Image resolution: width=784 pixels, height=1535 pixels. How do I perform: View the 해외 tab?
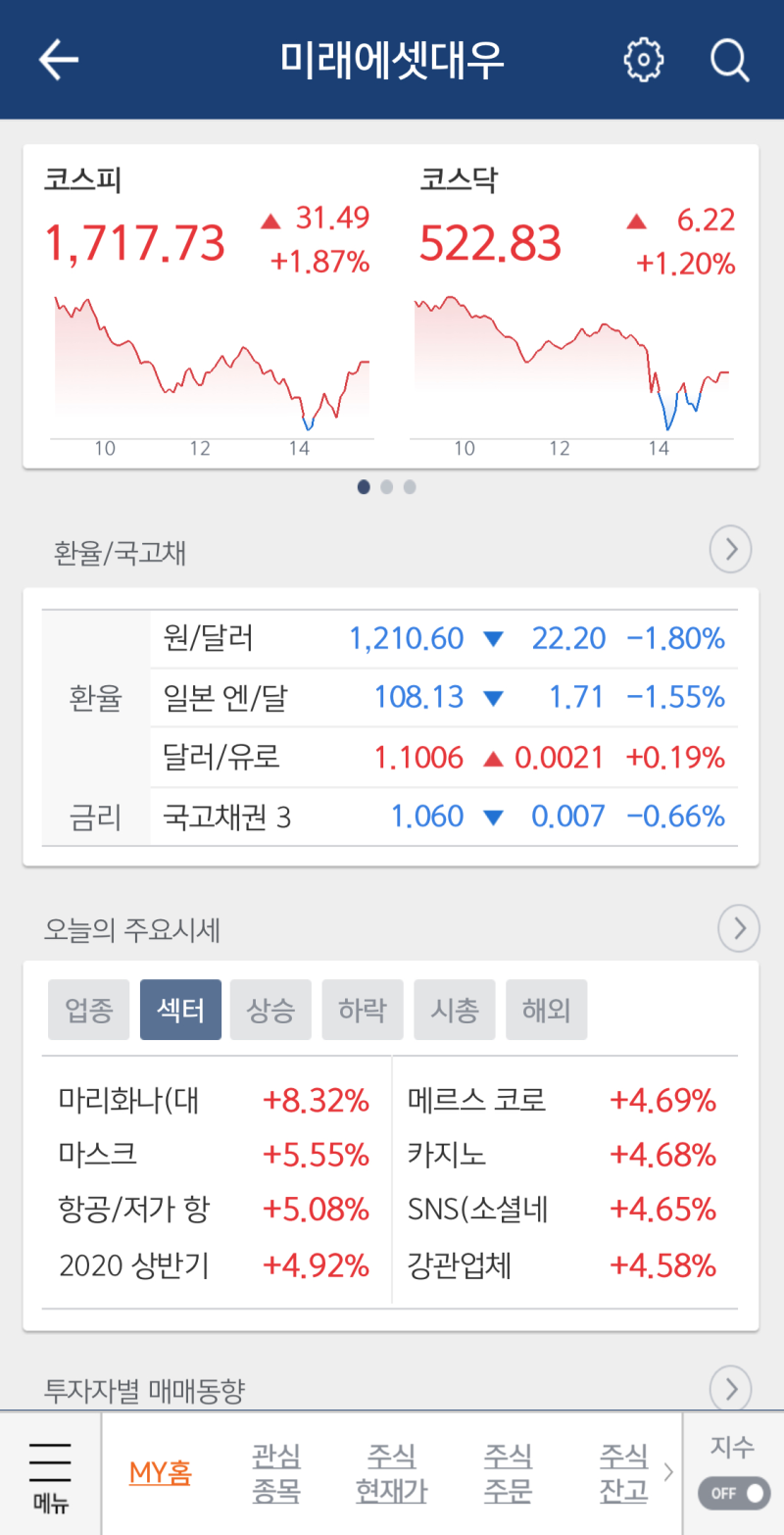point(547,1010)
